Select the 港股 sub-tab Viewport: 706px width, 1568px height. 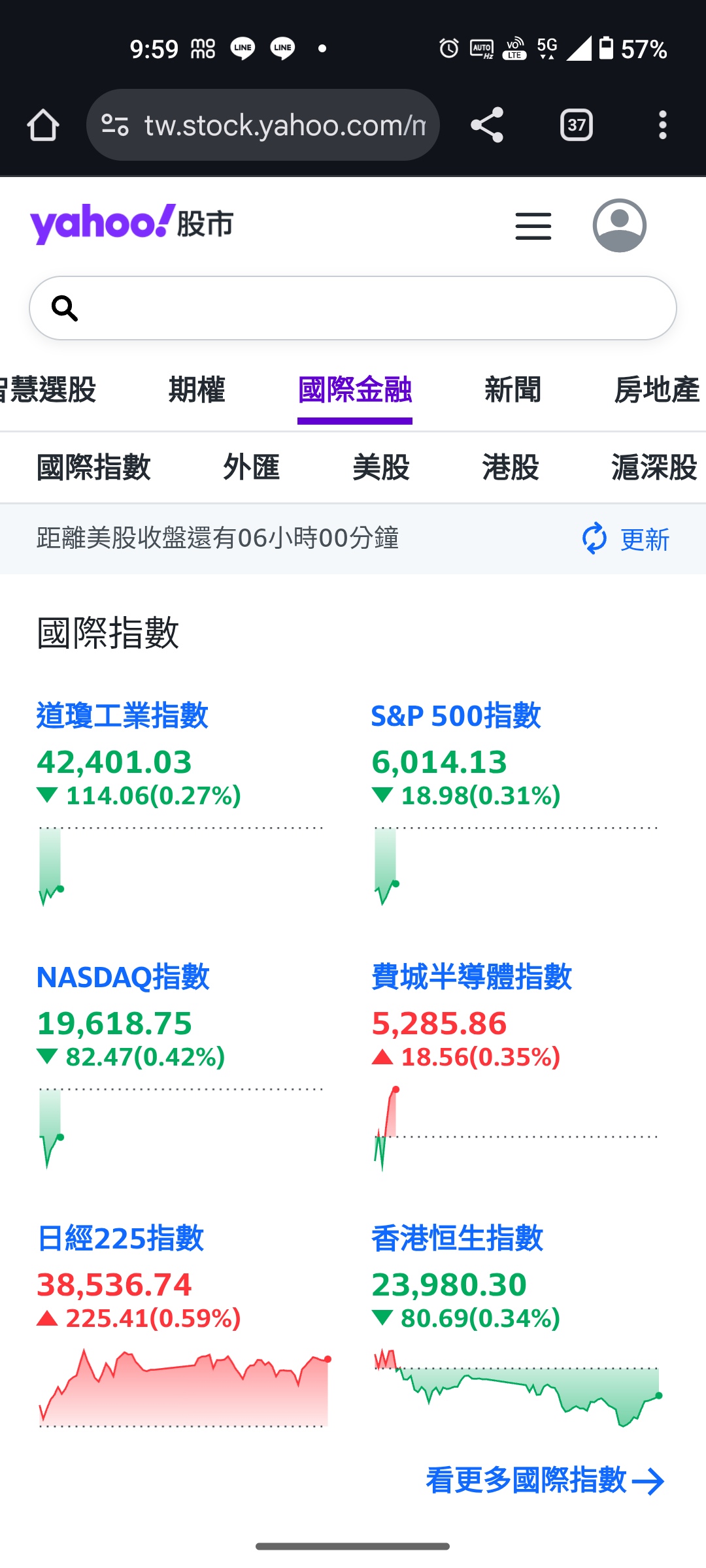pos(511,467)
